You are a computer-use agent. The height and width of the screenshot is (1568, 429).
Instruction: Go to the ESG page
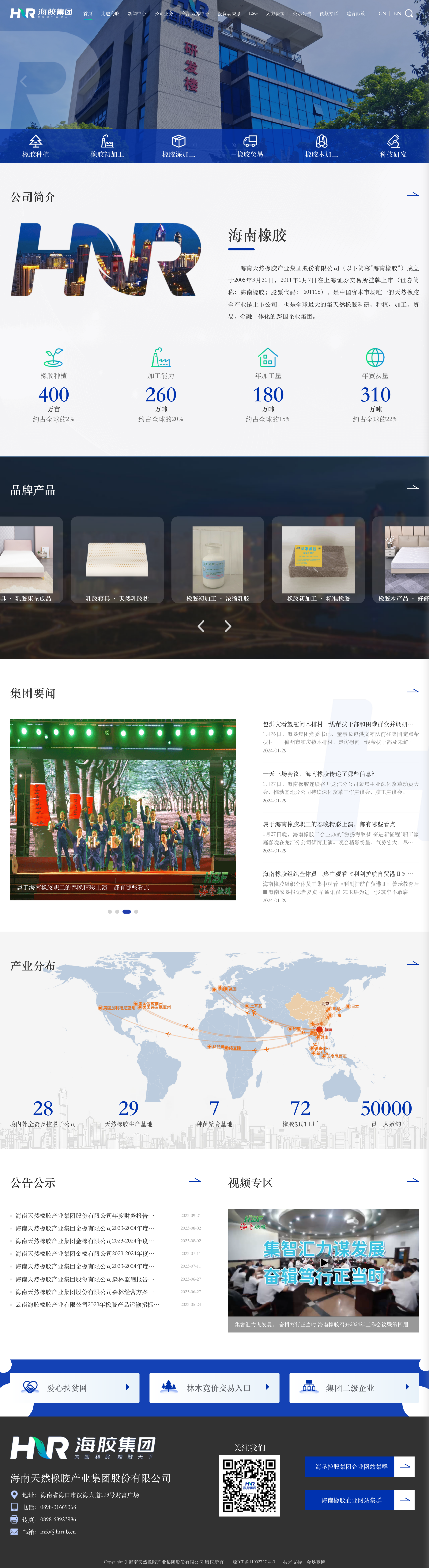pos(253,13)
